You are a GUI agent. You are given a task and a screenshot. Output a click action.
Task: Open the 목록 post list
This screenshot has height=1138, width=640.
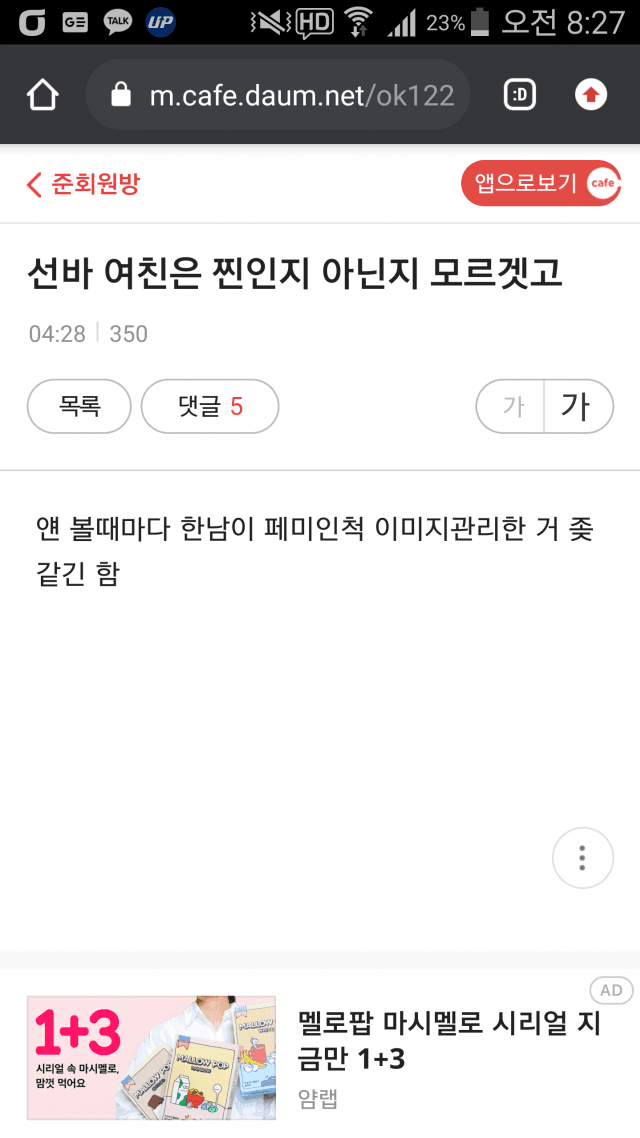(x=79, y=406)
